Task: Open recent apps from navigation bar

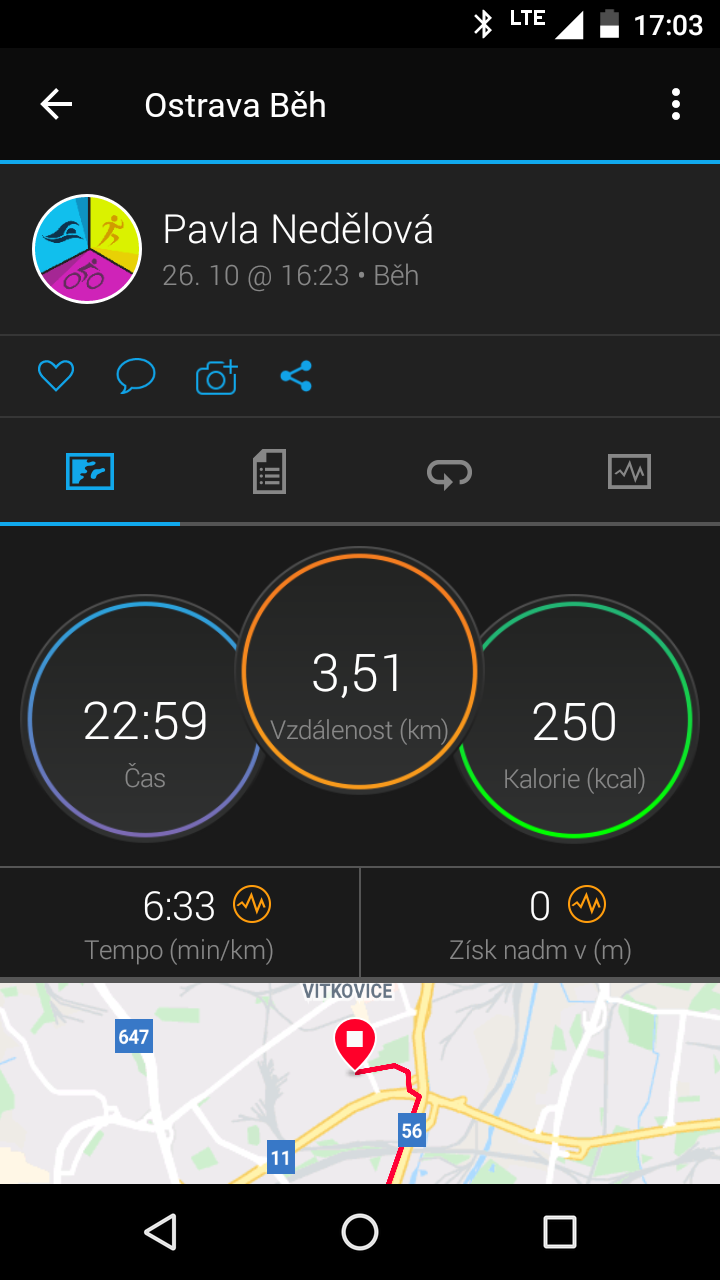Action: point(560,1232)
